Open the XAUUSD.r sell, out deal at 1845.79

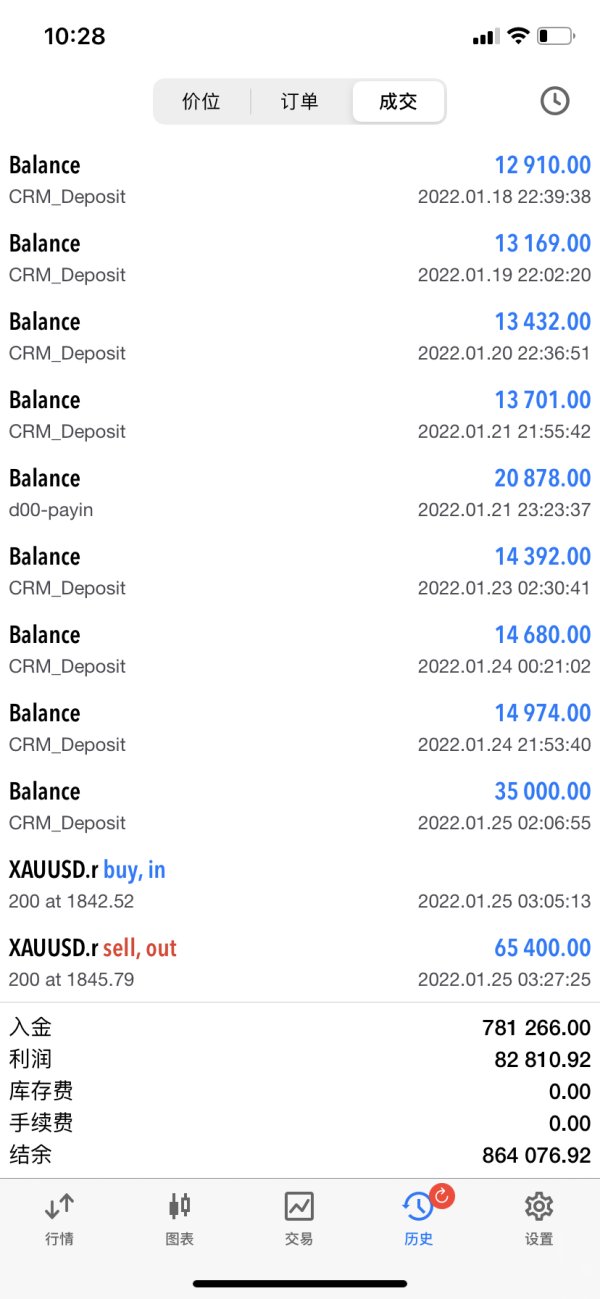[x=300, y=962]
